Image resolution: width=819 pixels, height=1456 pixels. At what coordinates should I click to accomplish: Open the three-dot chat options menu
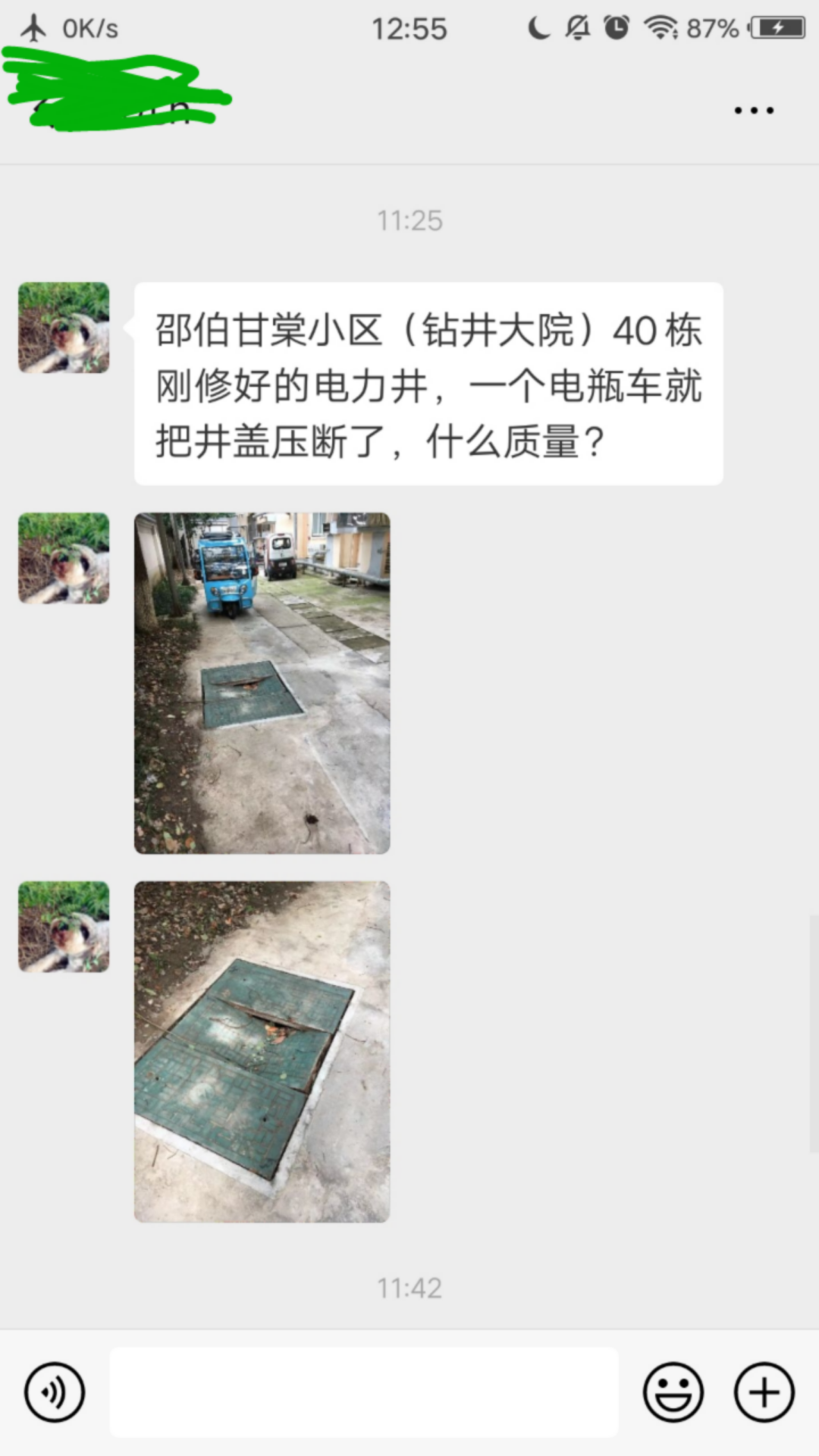coord(754,111)
